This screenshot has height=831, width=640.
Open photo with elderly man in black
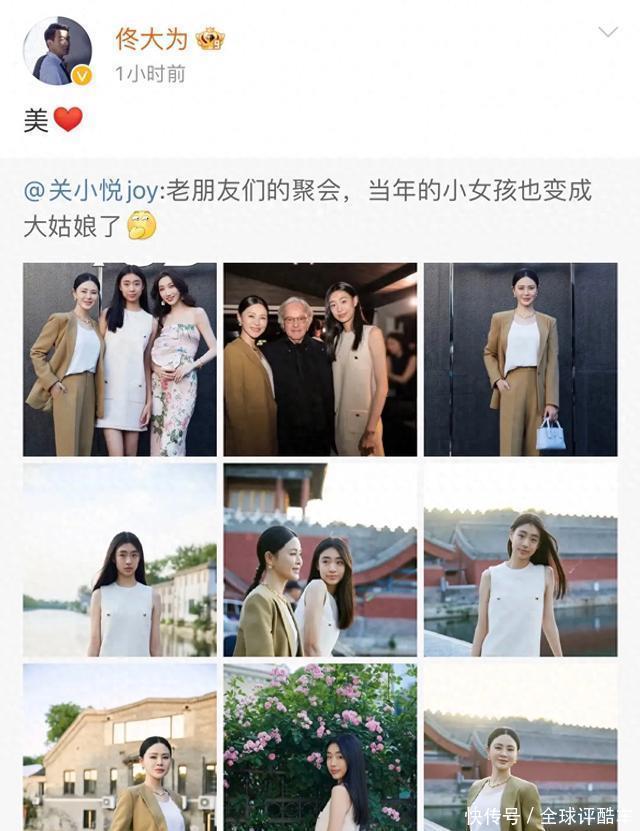tap(320, 360)
